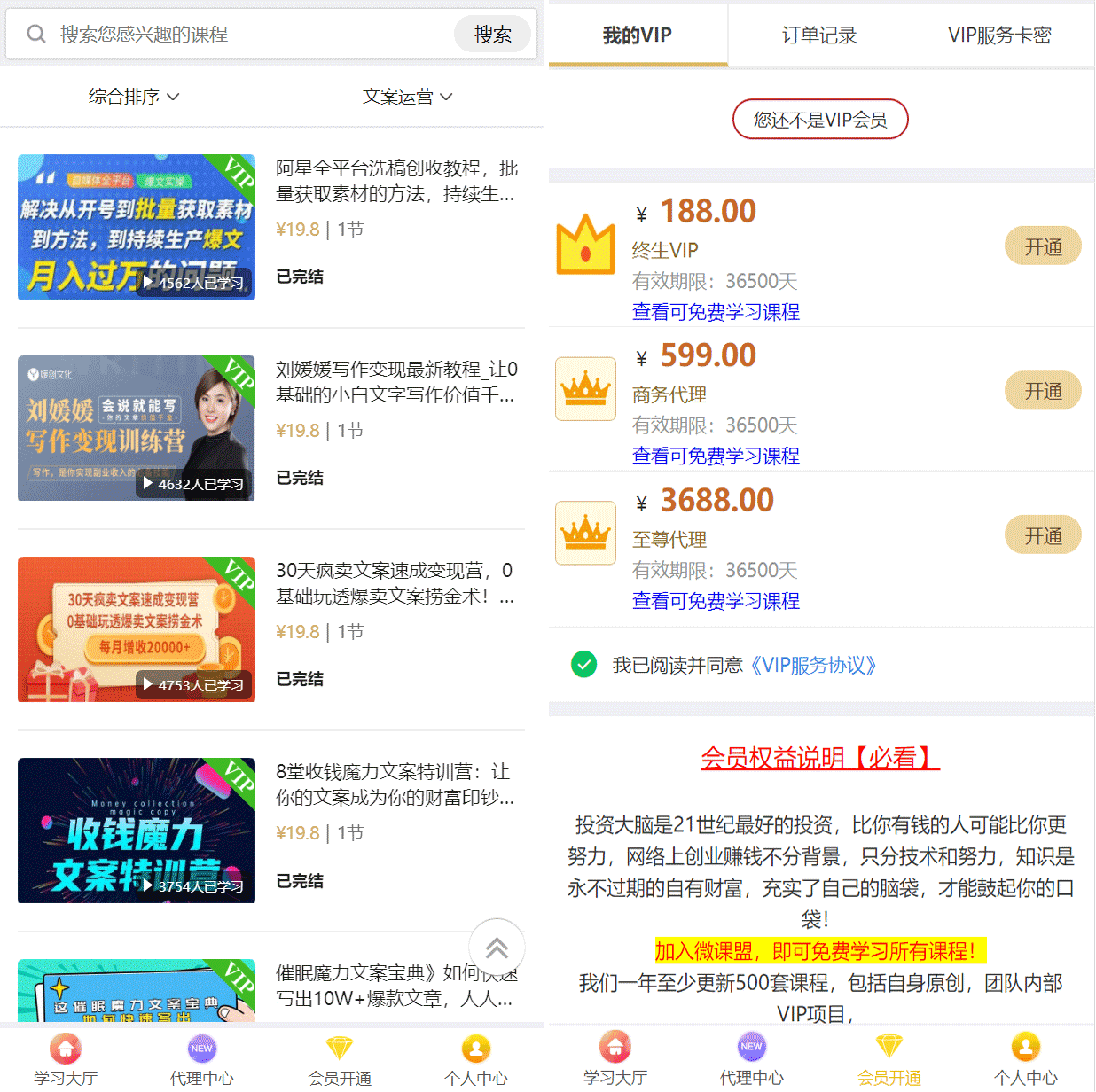This screenshot has width=1096, height=1092.
Task: Tap 开通 for the 至尊代理 plan
Action: click(x=1042, y=535)
